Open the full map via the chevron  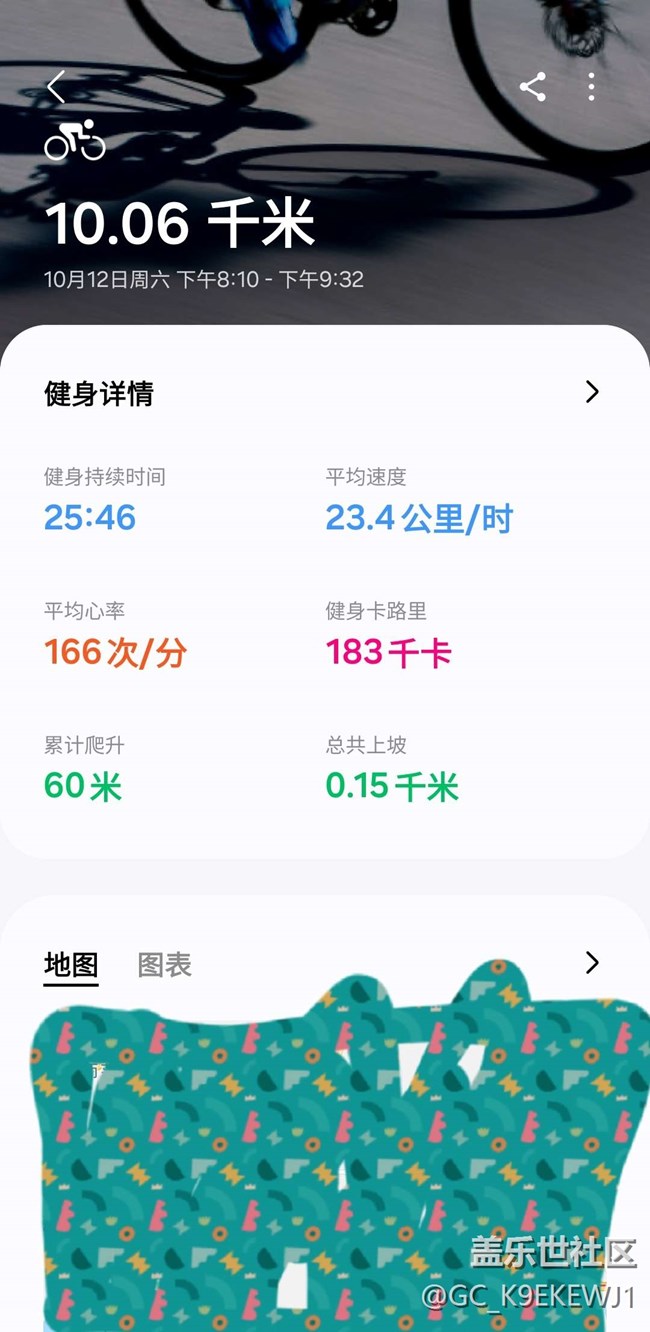pos(592,963)
